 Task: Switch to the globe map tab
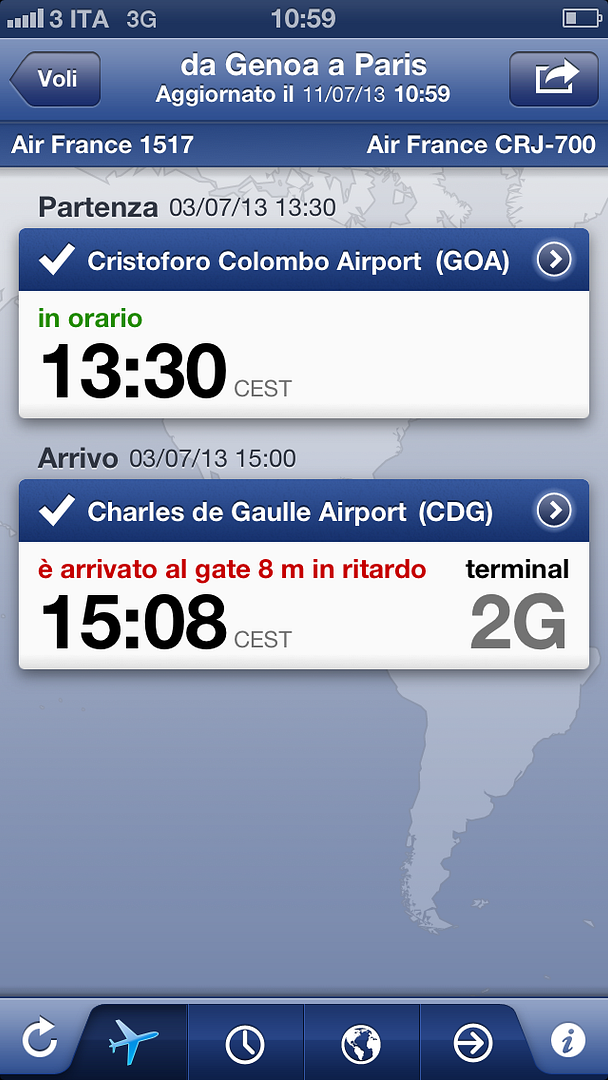361,1044
